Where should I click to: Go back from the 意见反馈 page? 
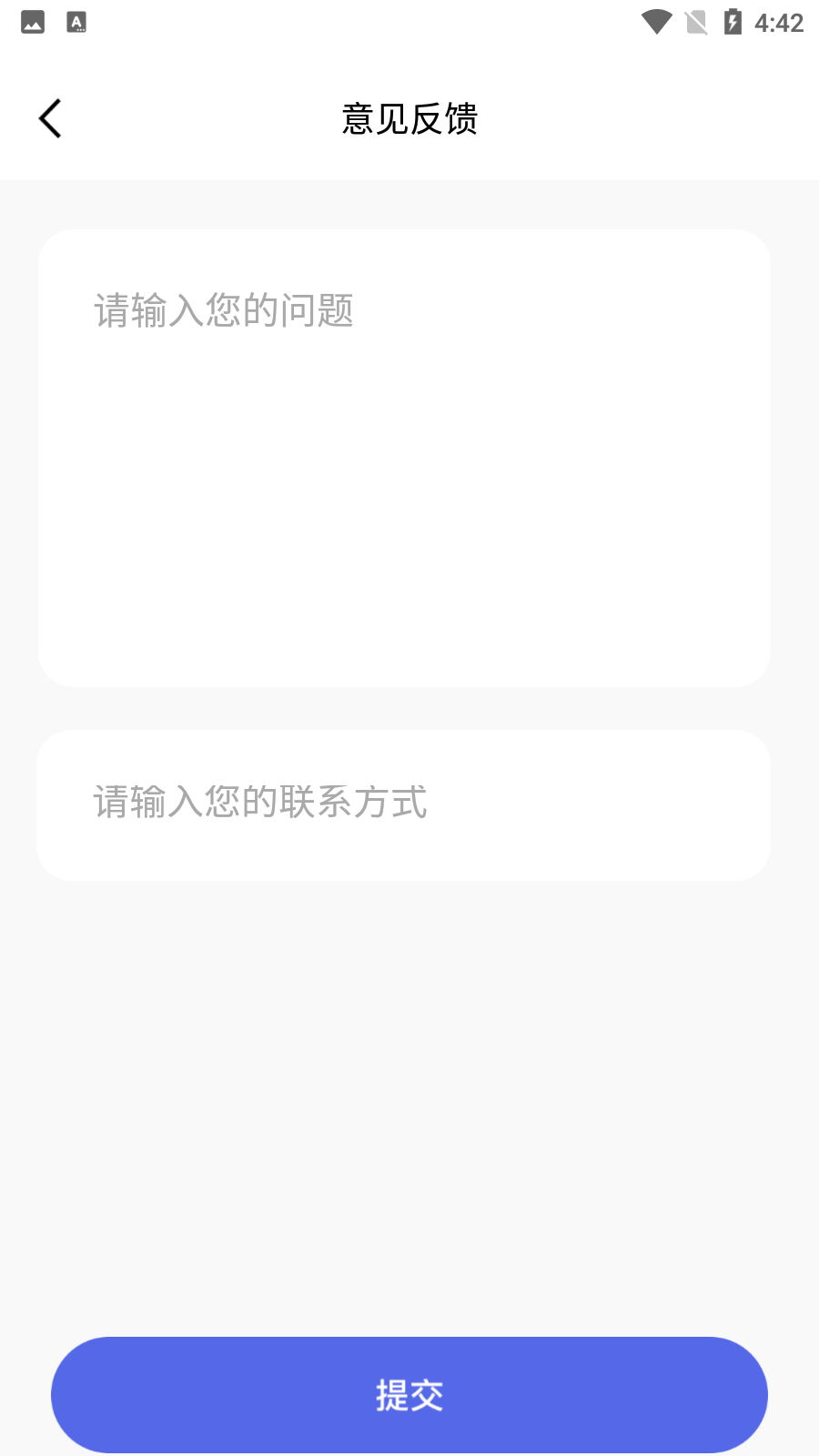click(x=50, y=118)
